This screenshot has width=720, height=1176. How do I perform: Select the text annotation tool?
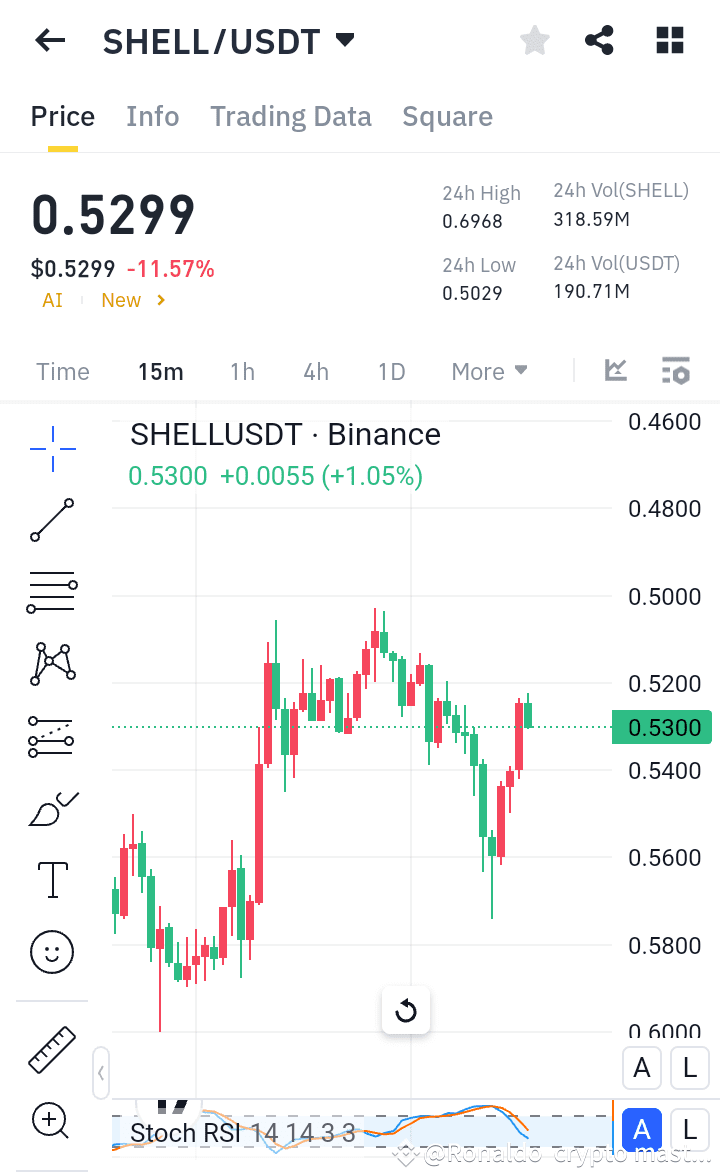tap(51, 880)
